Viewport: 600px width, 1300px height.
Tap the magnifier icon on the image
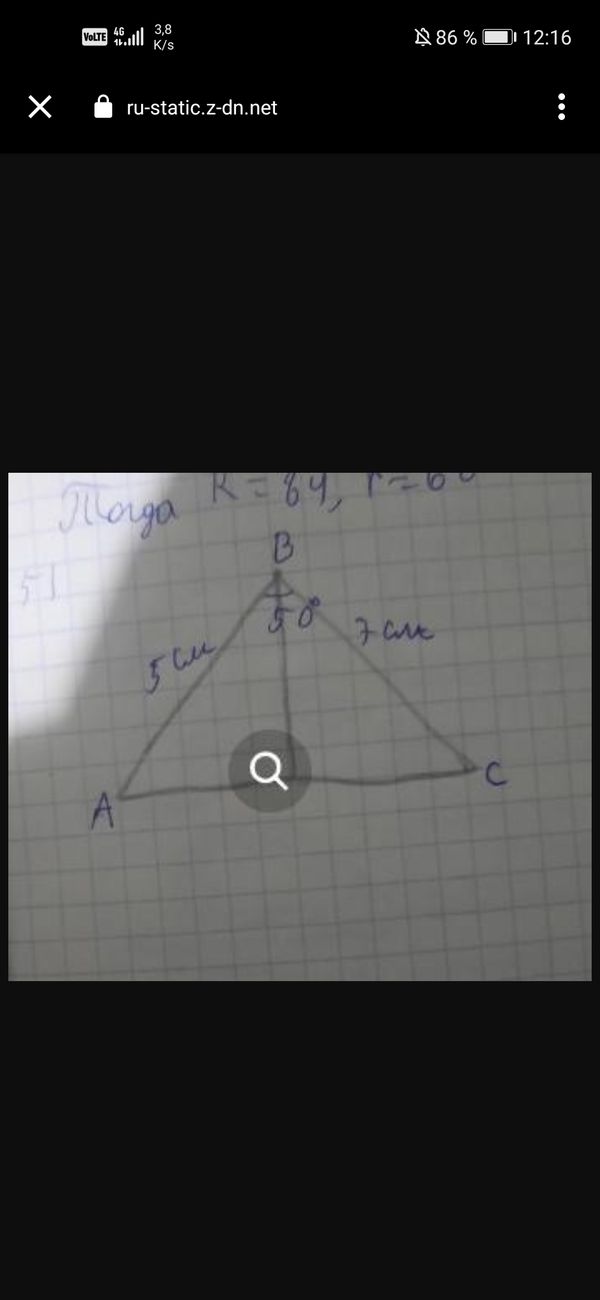click(269, 771)
